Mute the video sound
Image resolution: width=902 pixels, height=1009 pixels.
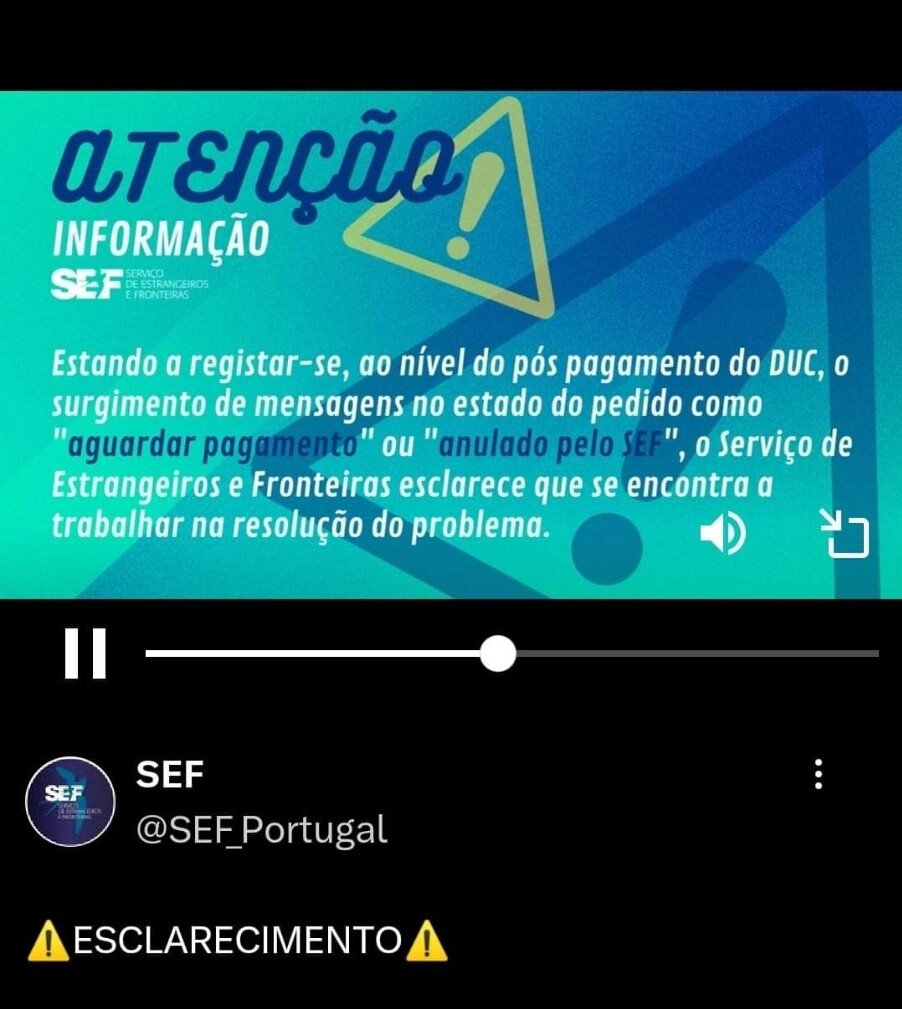[722, 535]
